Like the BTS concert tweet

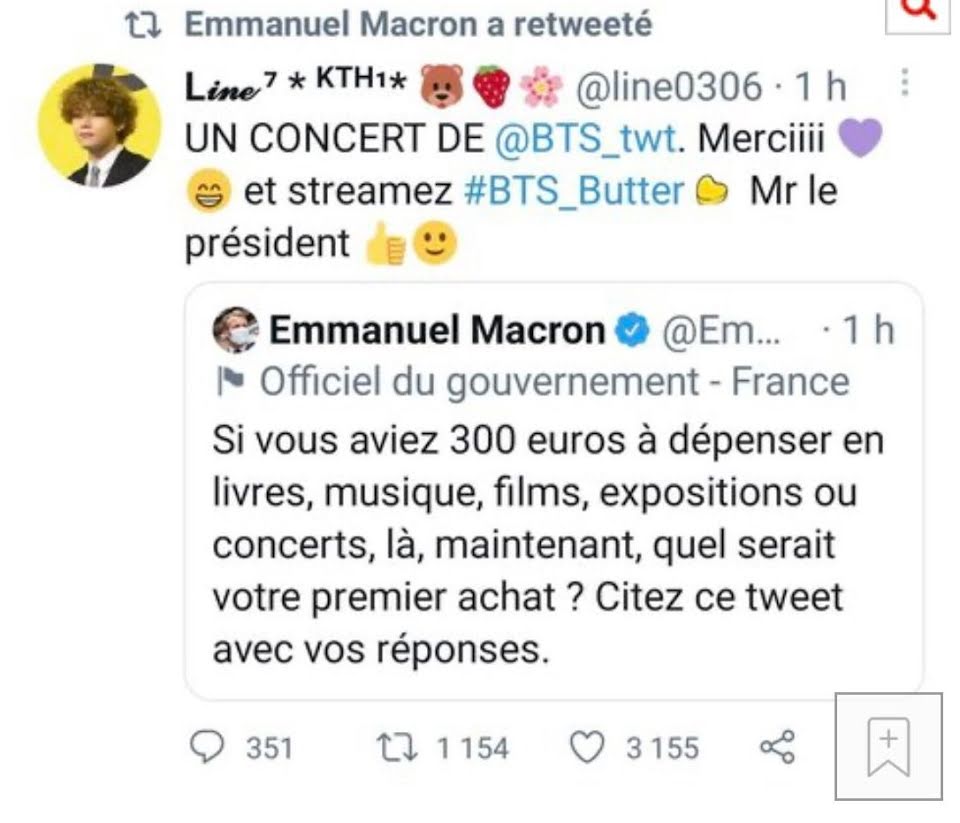(x=587, y=748)
